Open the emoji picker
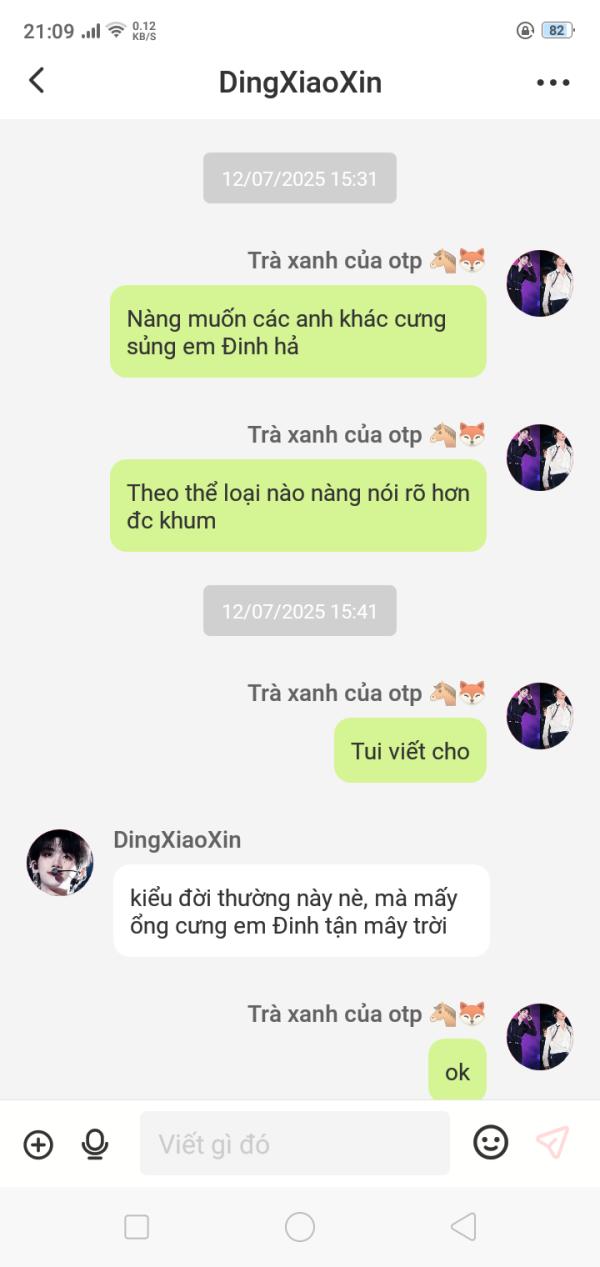The width and height of the screenshot is (600, 1267). coord(490,1142)
